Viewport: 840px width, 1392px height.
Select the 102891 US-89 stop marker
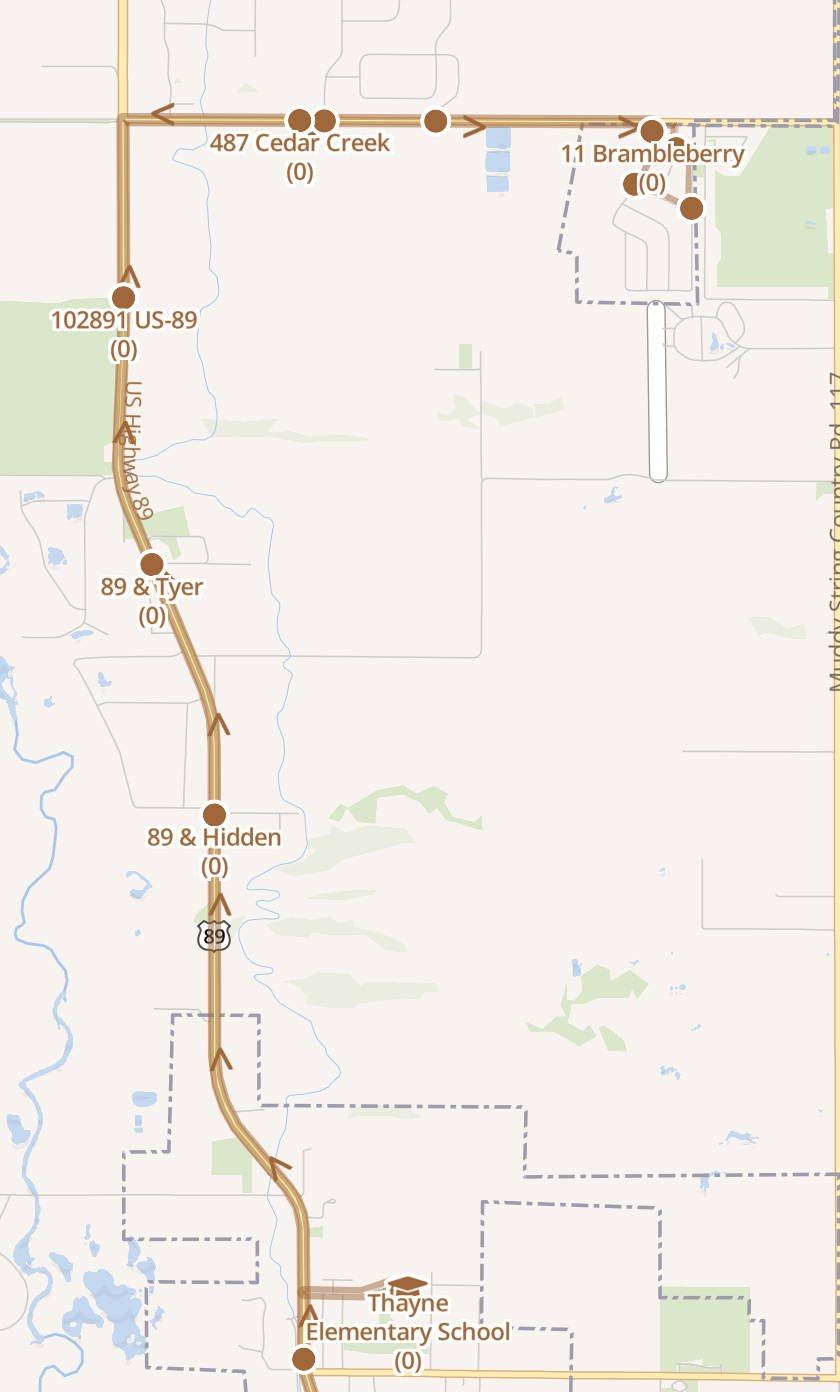pyautogui.click(x=123, y=297)
